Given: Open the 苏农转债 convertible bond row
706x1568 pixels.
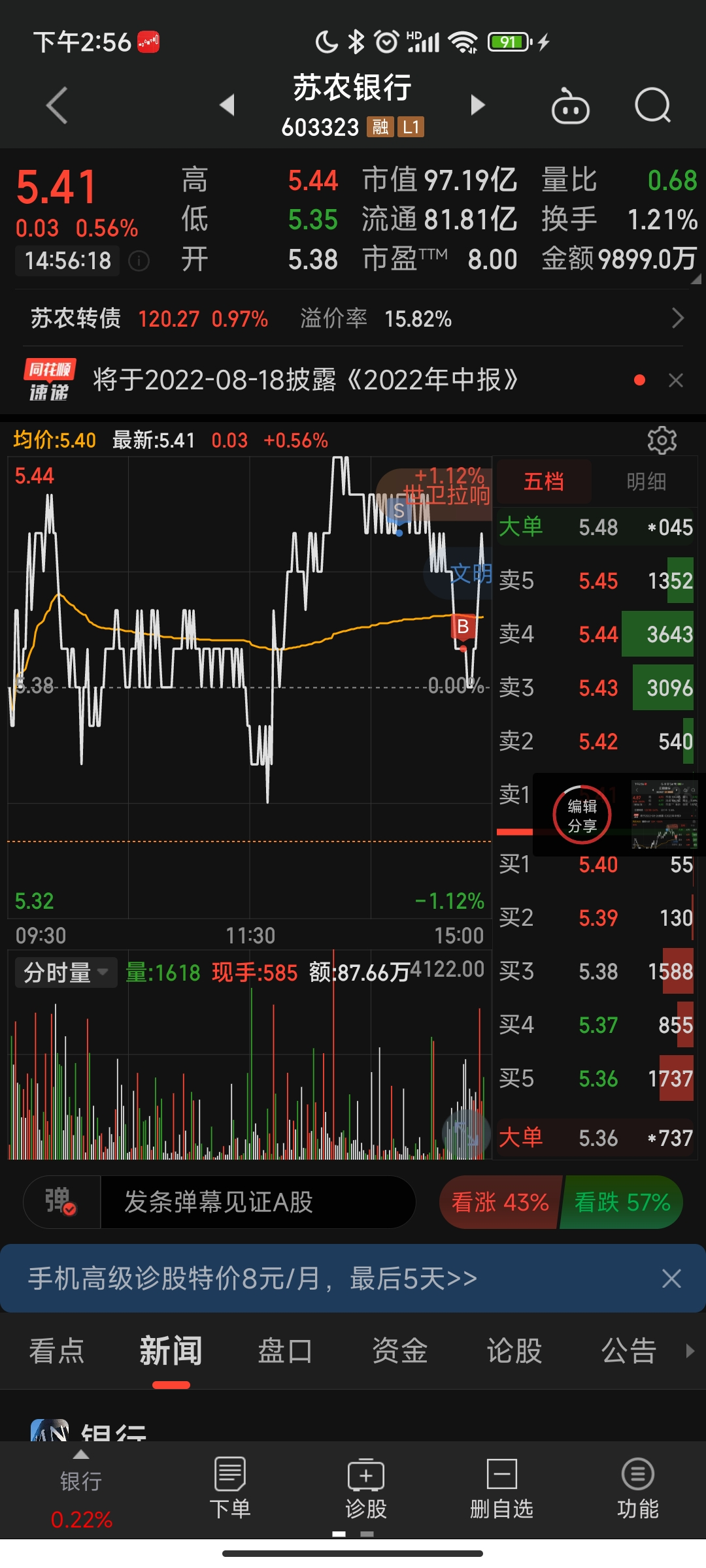Looking at the screenshot, I should (353, 319).
